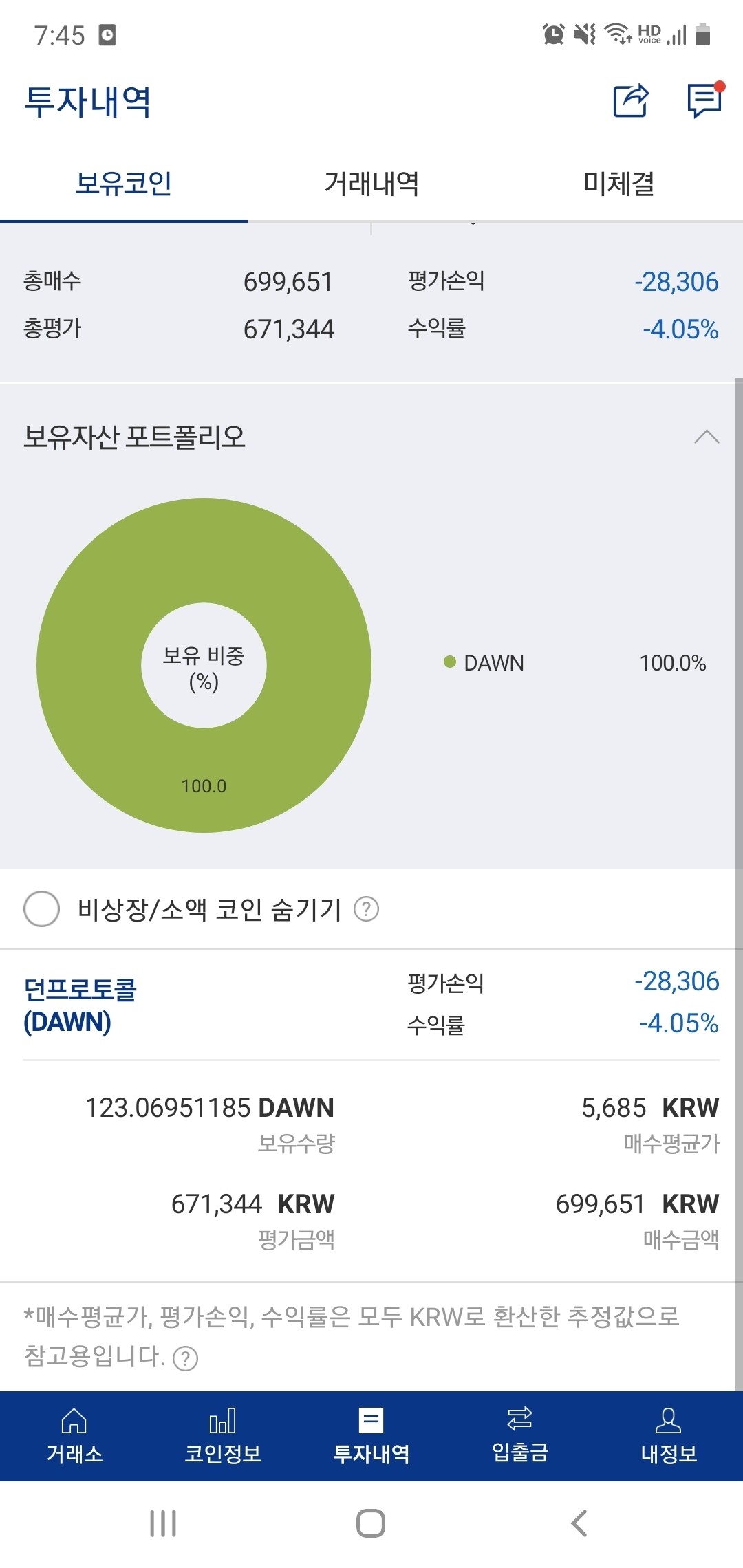Image resolution: width=743 pixels, height=1568 pixels.
Task: Go to the 거래소 tab
Action: pyautogui.click(x=74, y=1436)
